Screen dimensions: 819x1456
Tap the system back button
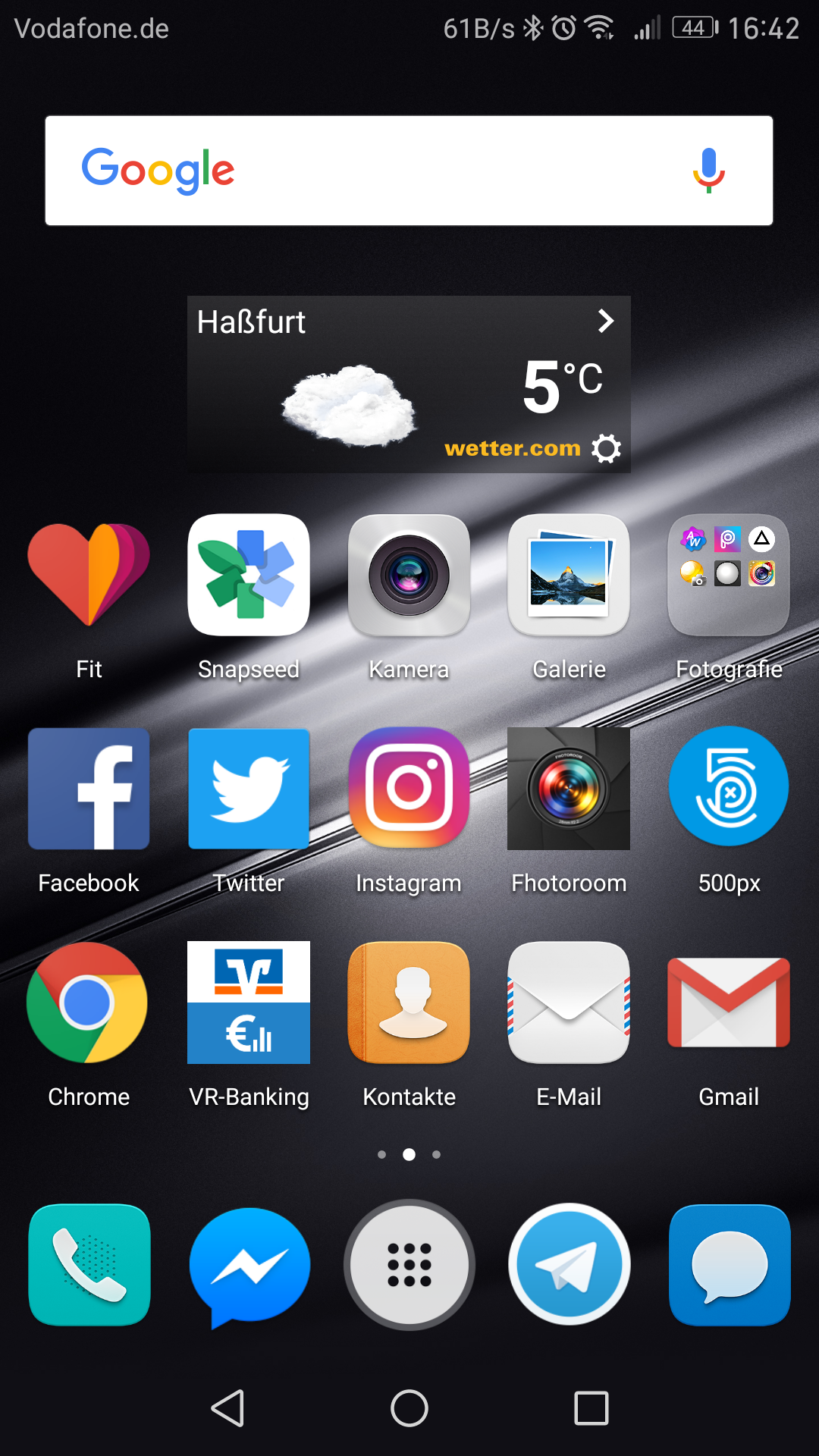click(x=227, y=1408)
